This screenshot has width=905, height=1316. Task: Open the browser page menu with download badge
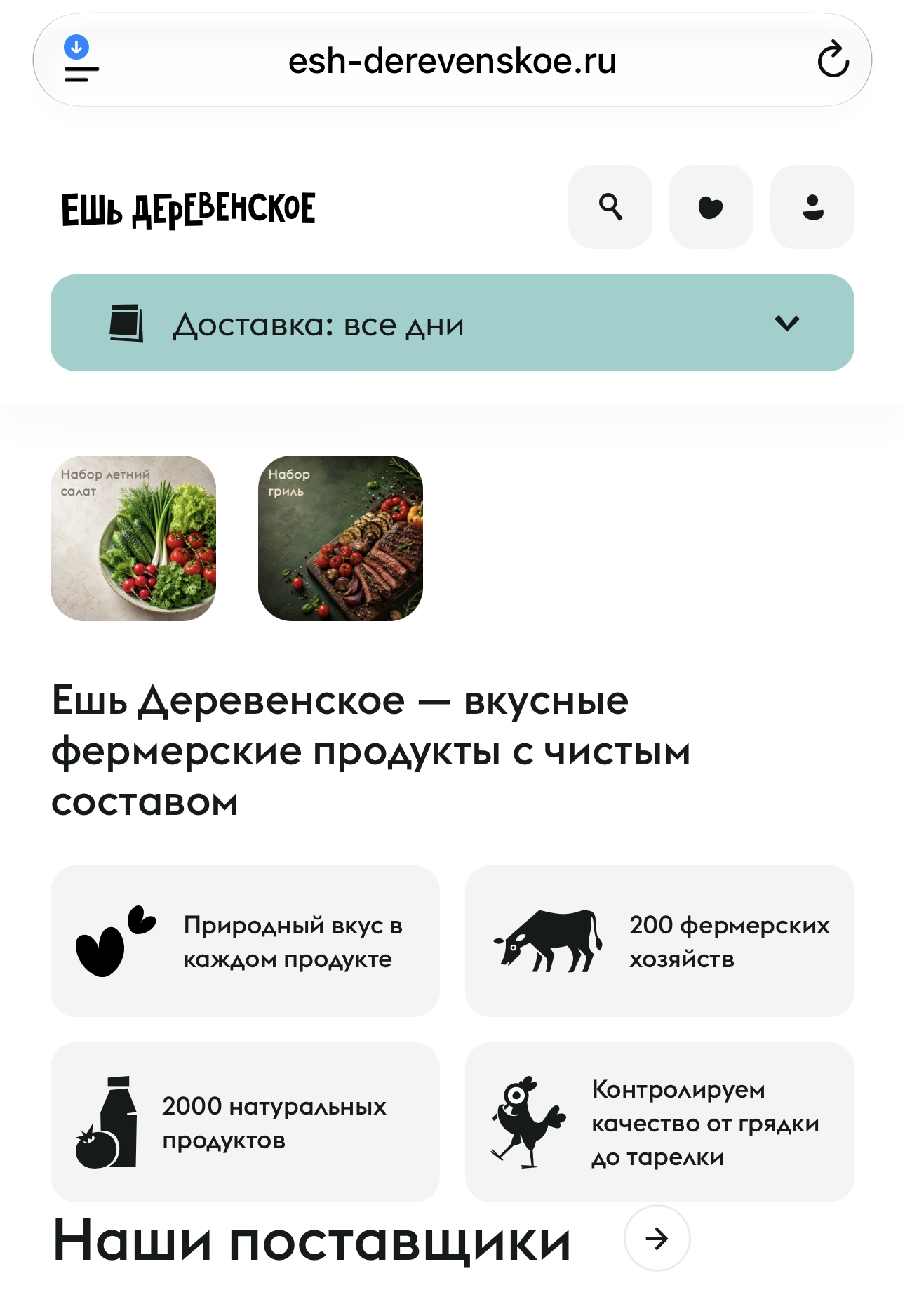(81, 60)
